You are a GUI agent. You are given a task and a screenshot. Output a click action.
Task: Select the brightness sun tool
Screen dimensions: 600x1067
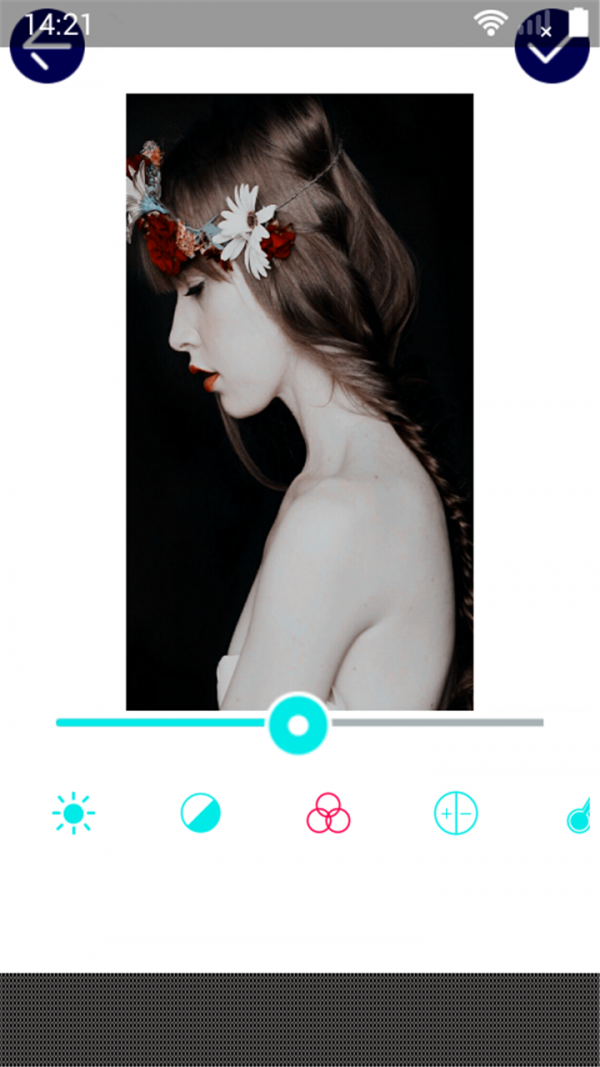(73, 814)
